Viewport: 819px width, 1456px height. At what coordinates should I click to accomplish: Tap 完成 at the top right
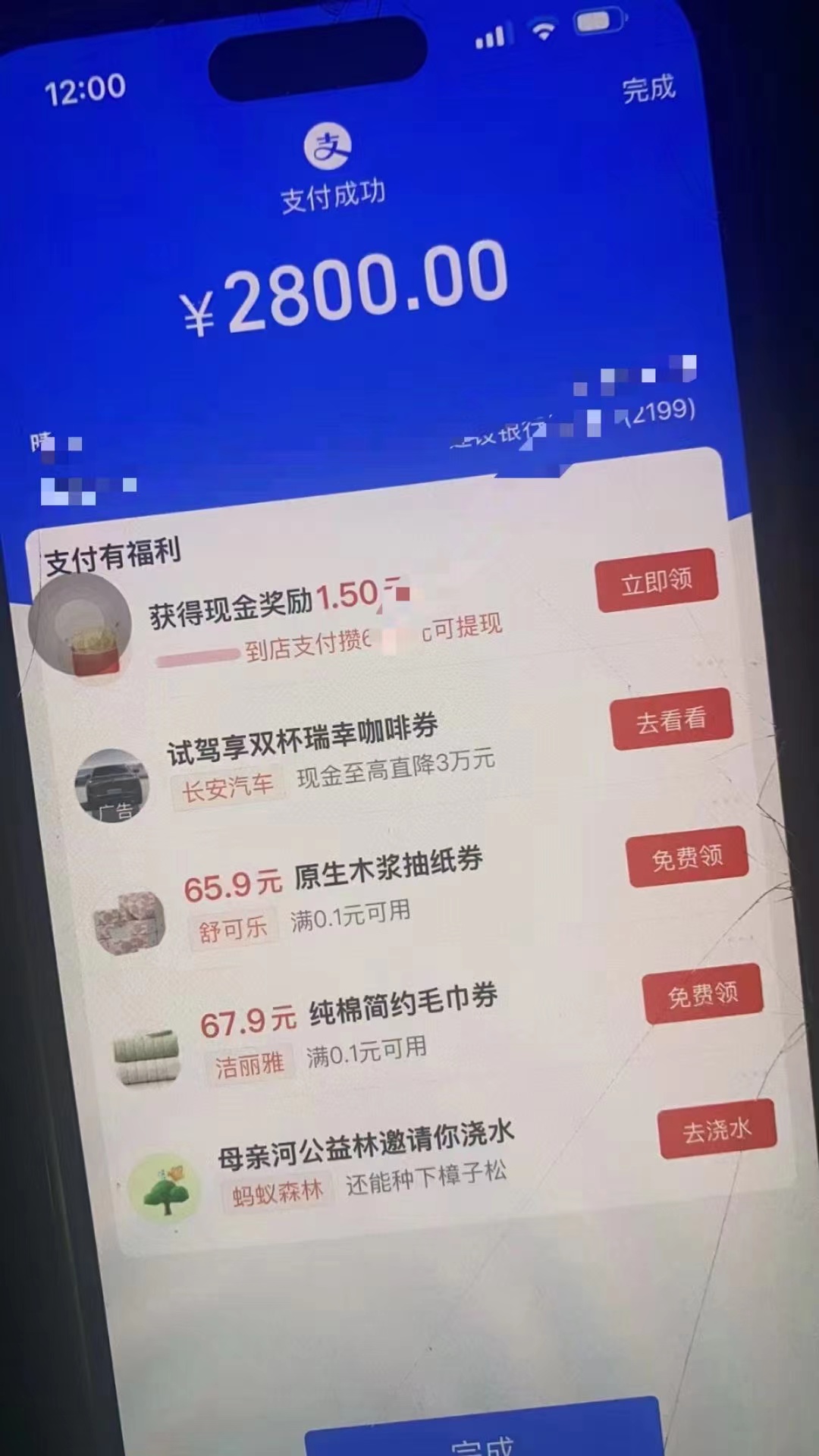tap(648, 89)
